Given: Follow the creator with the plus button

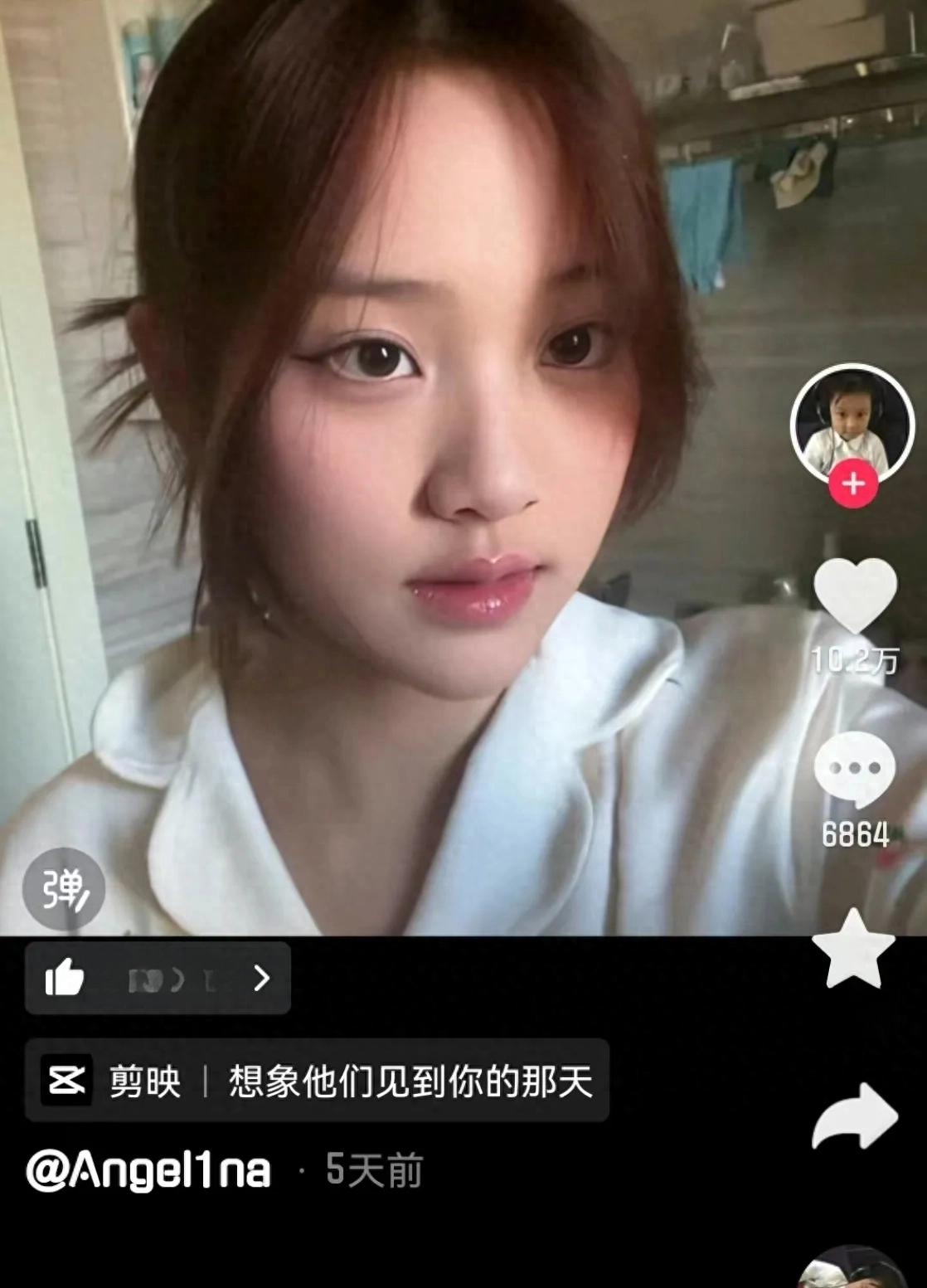Looking at the screenshot, I should 853,484.
